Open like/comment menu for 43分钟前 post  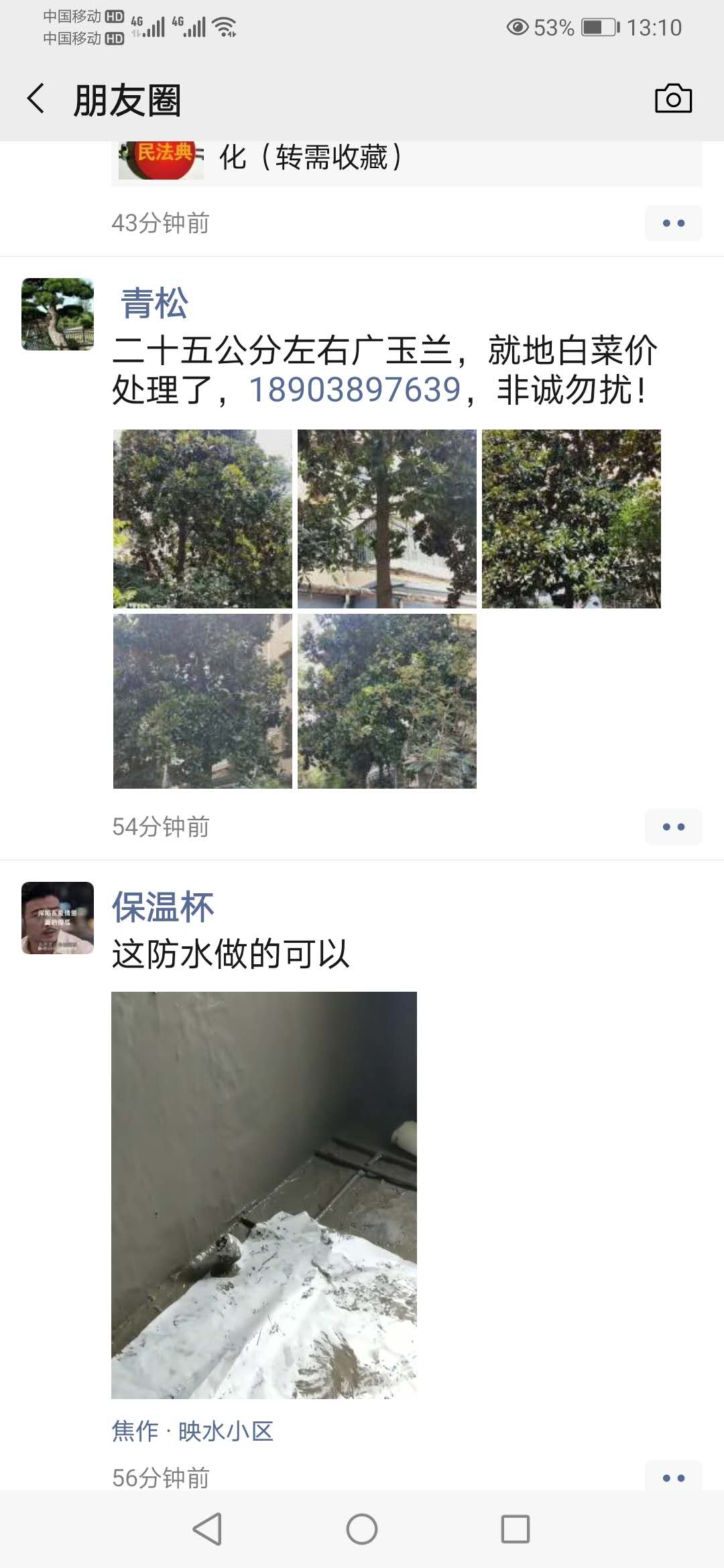pos(673,223)
